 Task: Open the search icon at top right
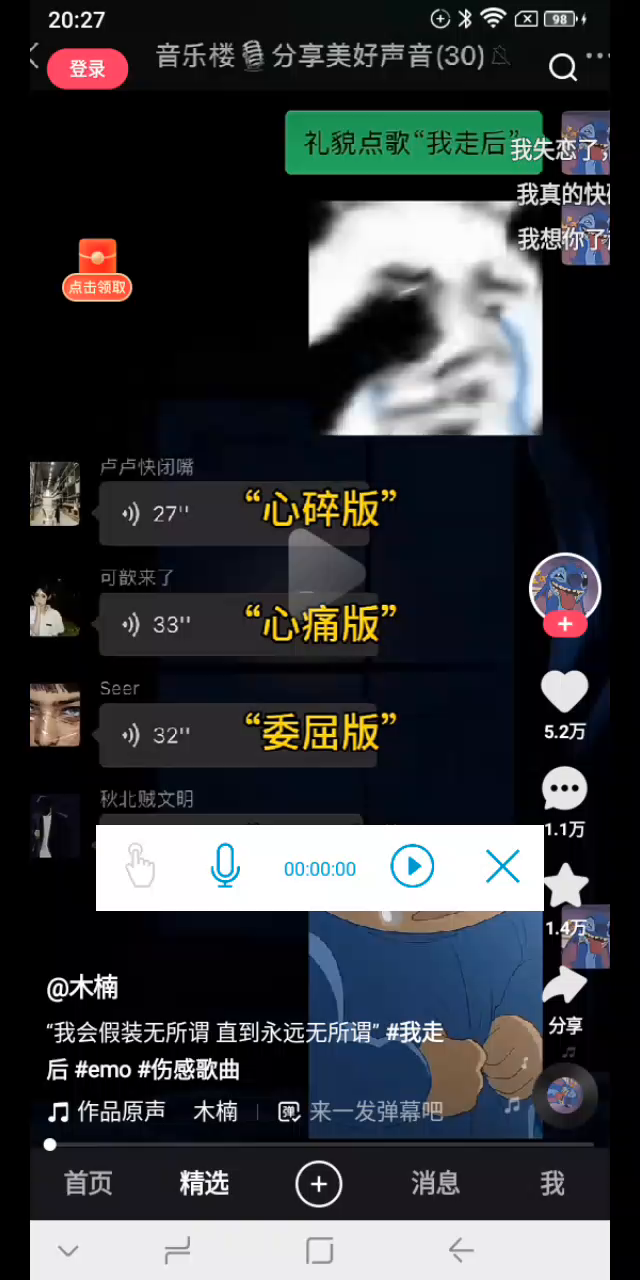(563, 67)
